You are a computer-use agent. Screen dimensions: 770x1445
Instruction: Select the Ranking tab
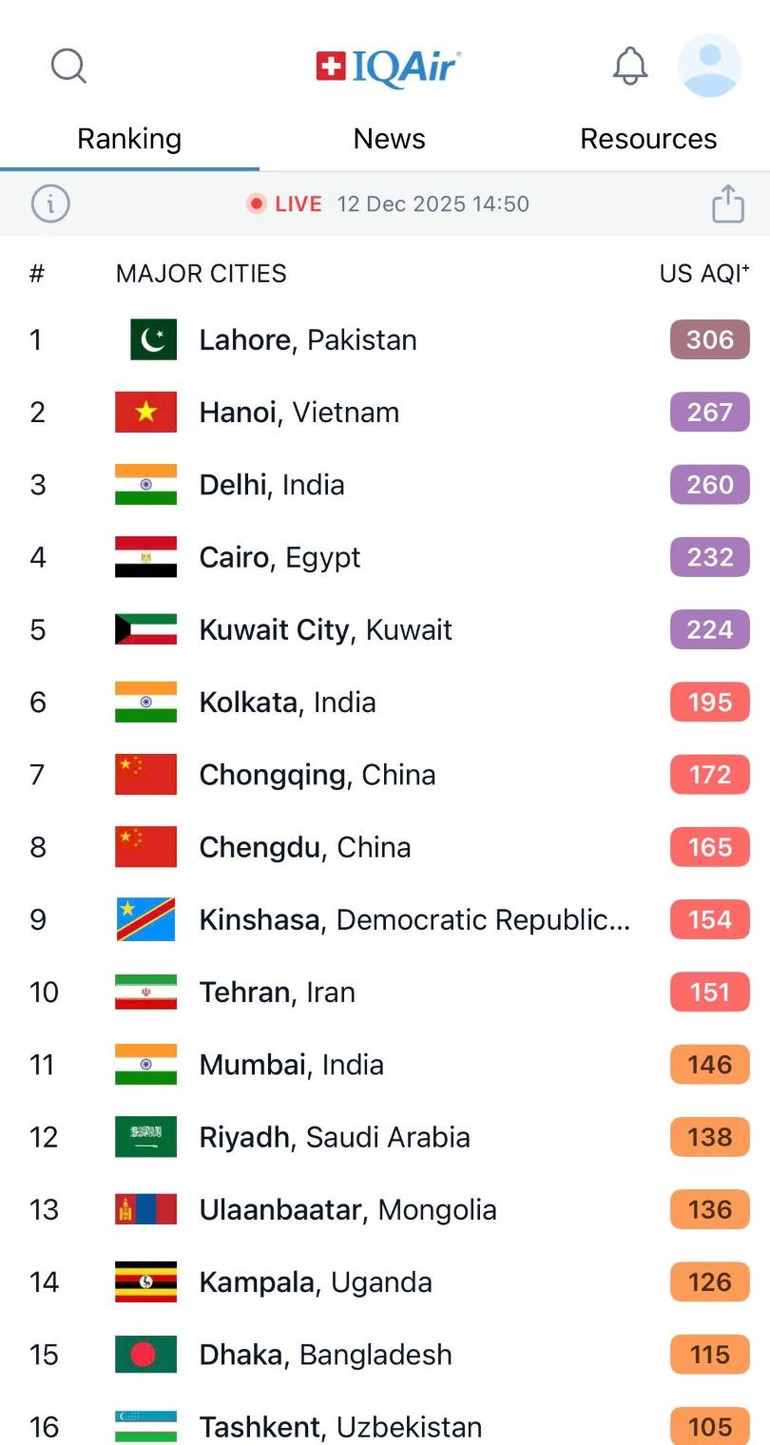tap(129, 139)
